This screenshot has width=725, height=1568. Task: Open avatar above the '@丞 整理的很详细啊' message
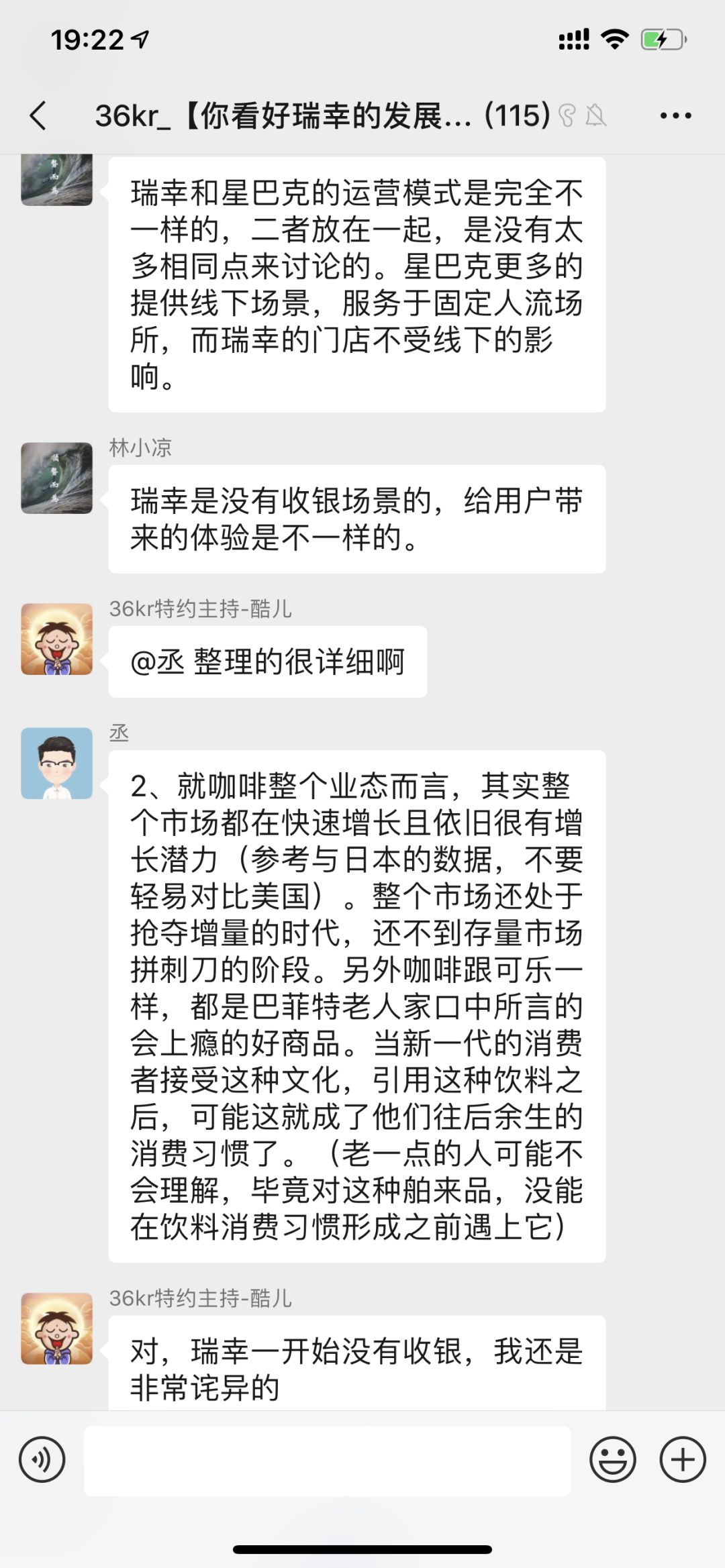[56, 639]
